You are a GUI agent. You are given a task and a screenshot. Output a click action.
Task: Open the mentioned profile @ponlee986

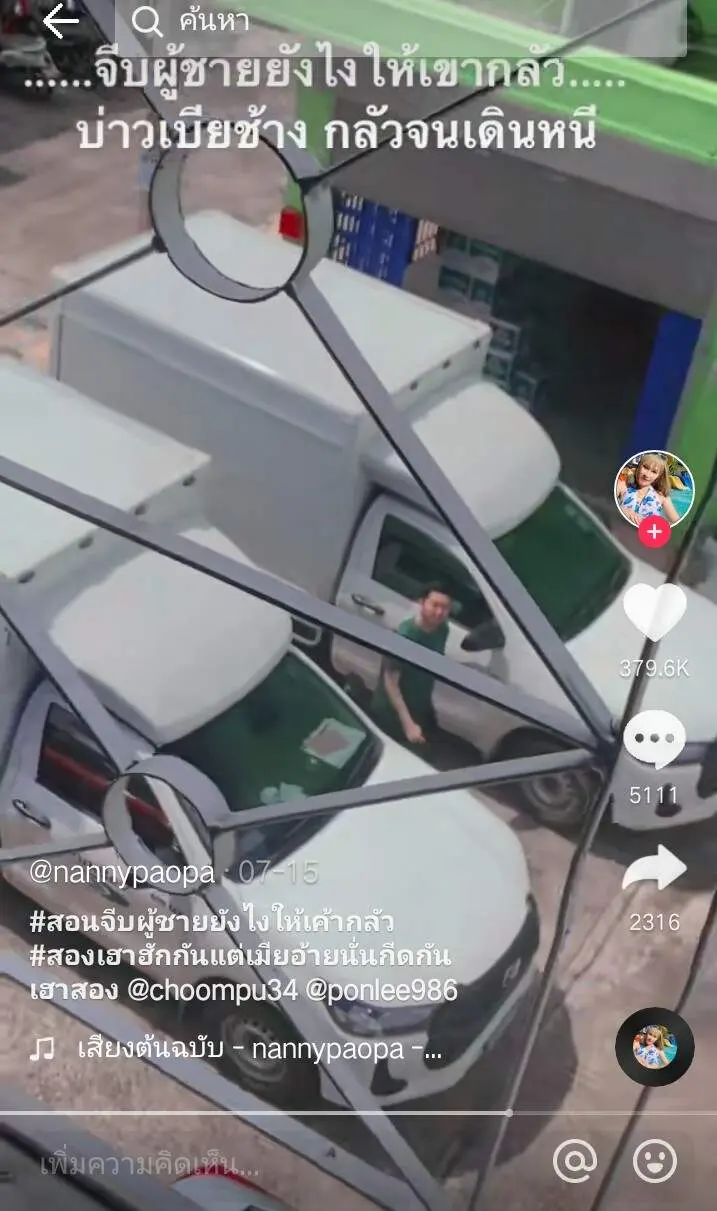click(384, 990)
